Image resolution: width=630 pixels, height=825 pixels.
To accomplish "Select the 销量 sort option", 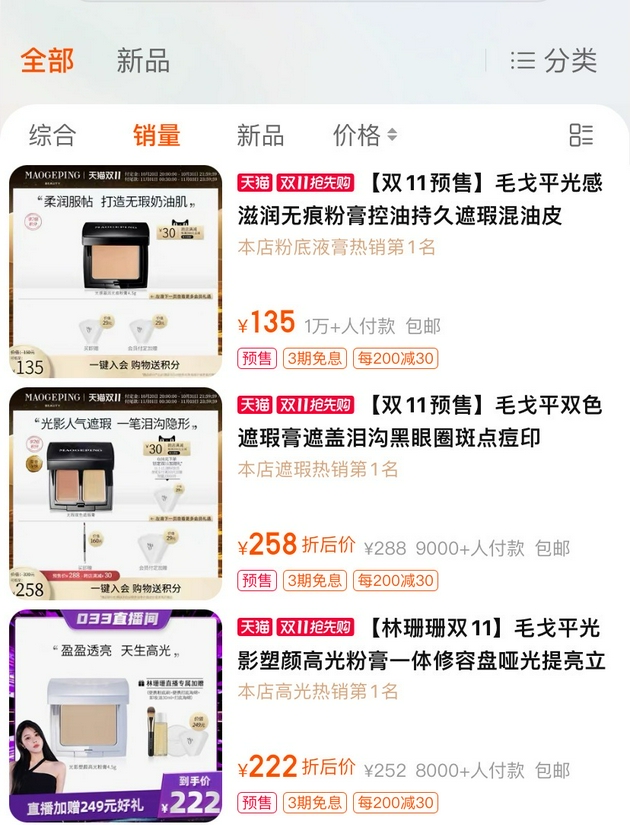I will pos(157,135).
